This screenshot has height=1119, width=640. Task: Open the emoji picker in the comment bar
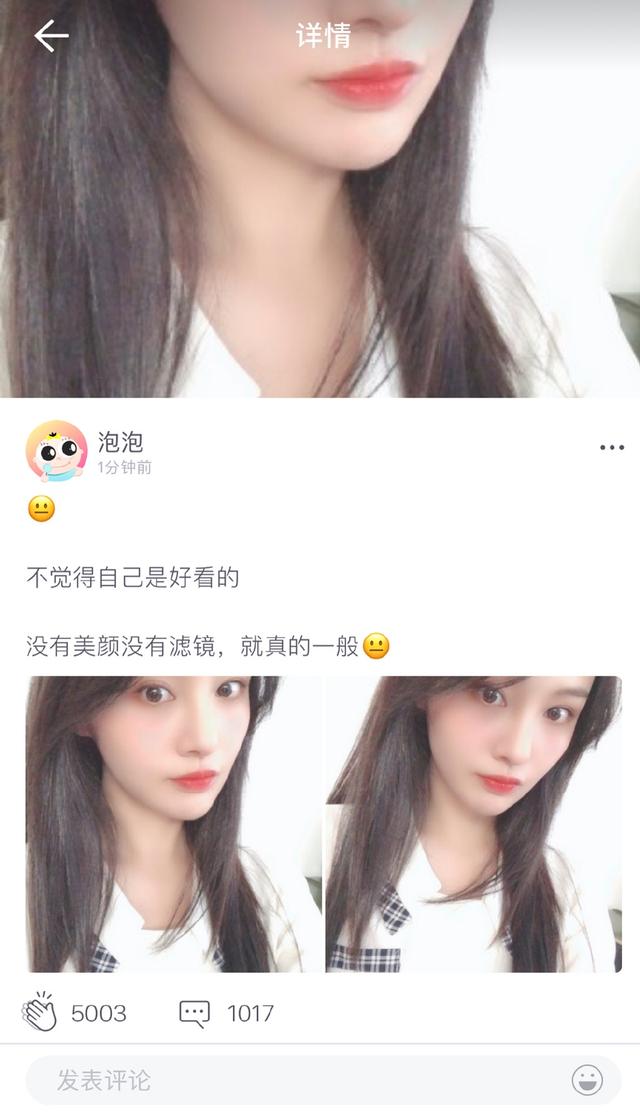pos(587,1080)
